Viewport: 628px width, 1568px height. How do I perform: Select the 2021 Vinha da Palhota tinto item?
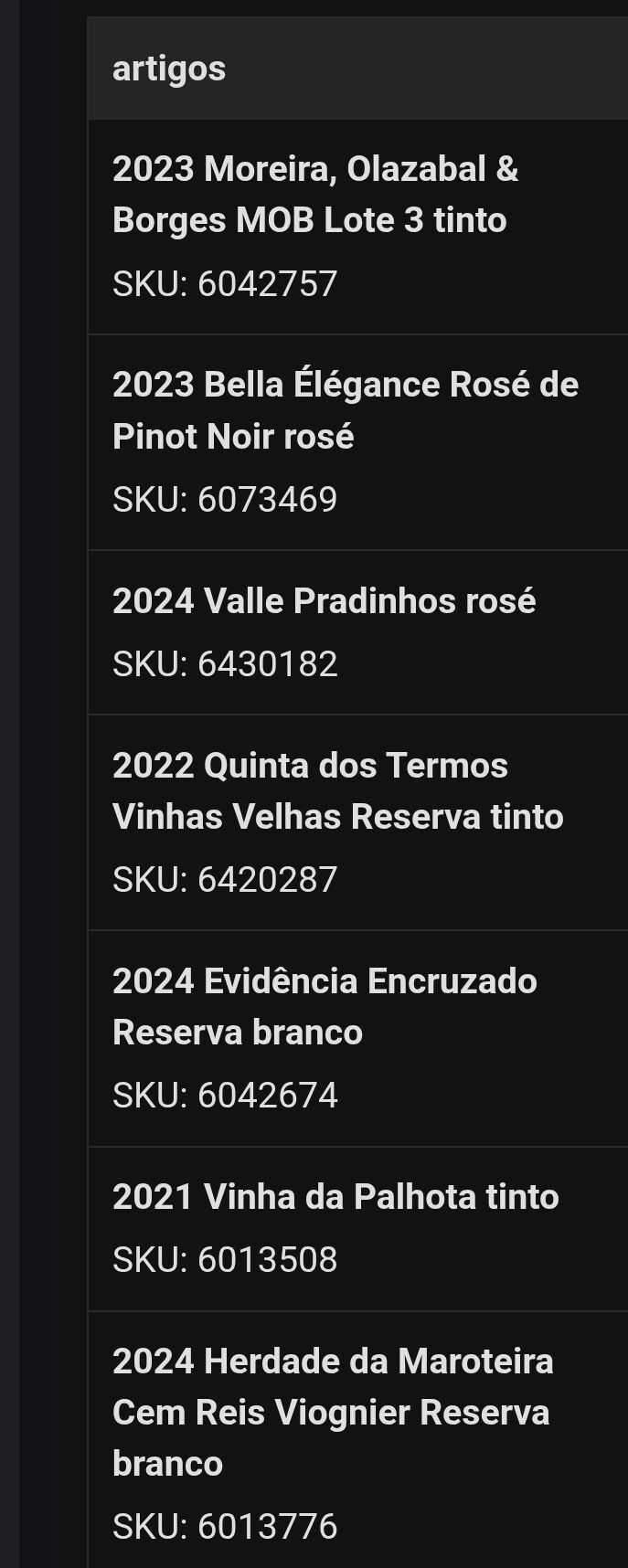pos(335,1197)
